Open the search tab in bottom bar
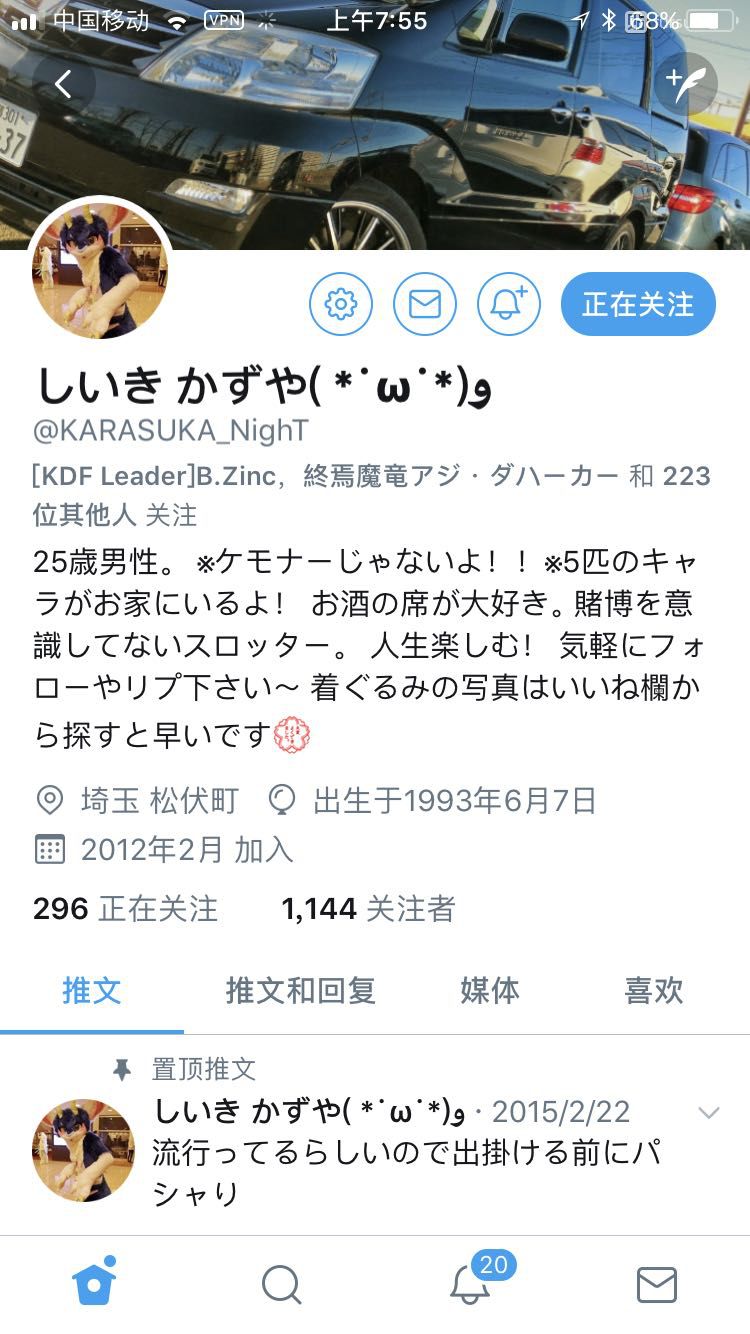The width and height of the screenshot is (750, 1334). 281,1284
